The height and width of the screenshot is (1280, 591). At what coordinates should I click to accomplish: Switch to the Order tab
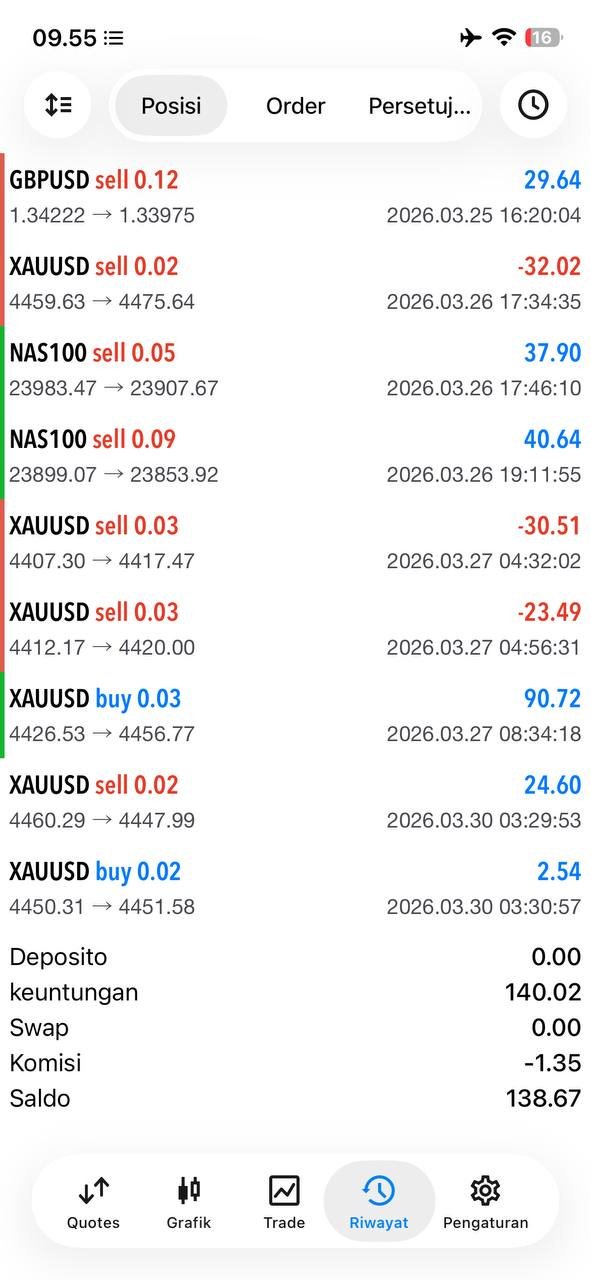tap(295, 106)
